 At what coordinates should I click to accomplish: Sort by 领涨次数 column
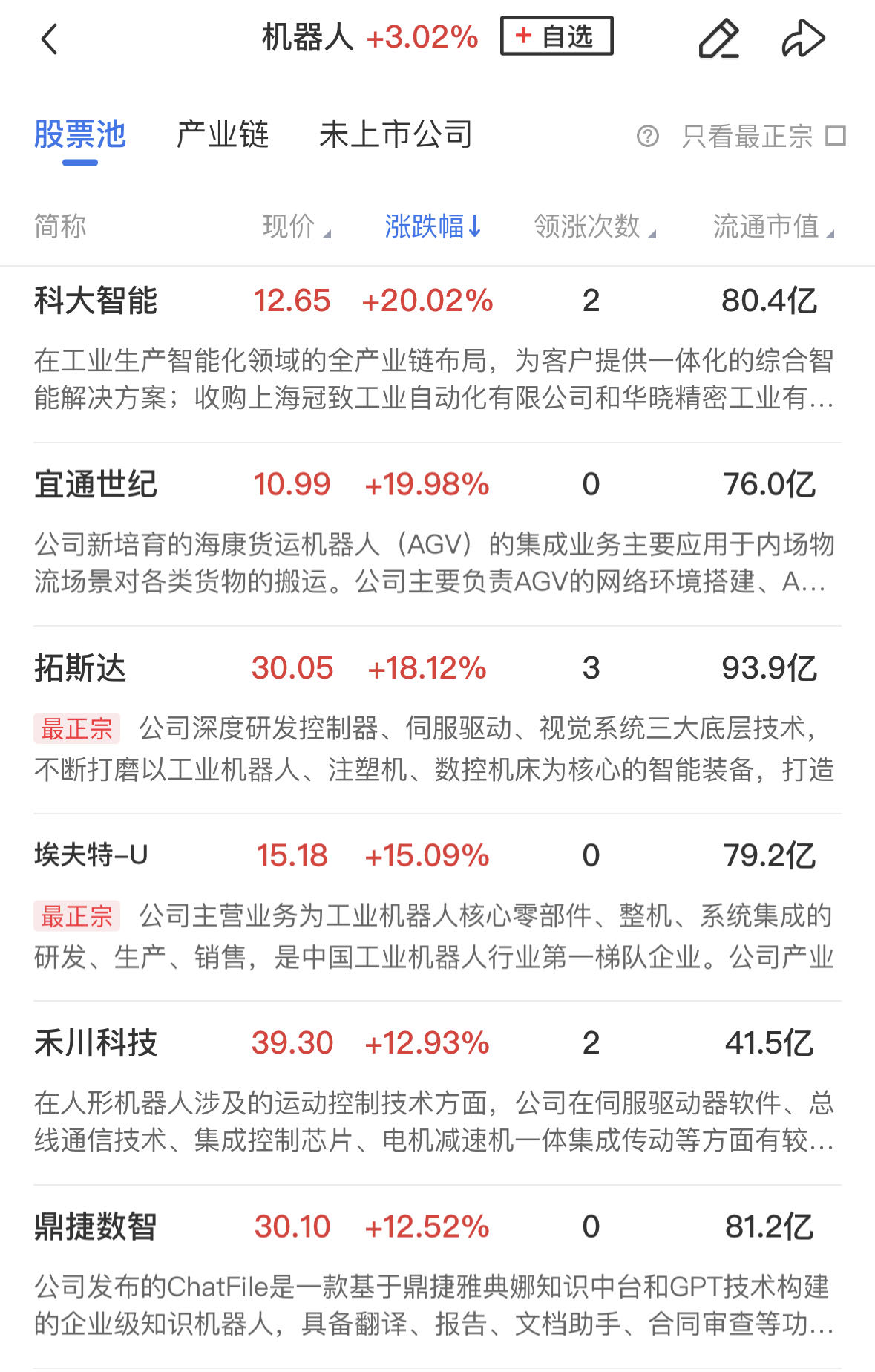coord(594,226)
